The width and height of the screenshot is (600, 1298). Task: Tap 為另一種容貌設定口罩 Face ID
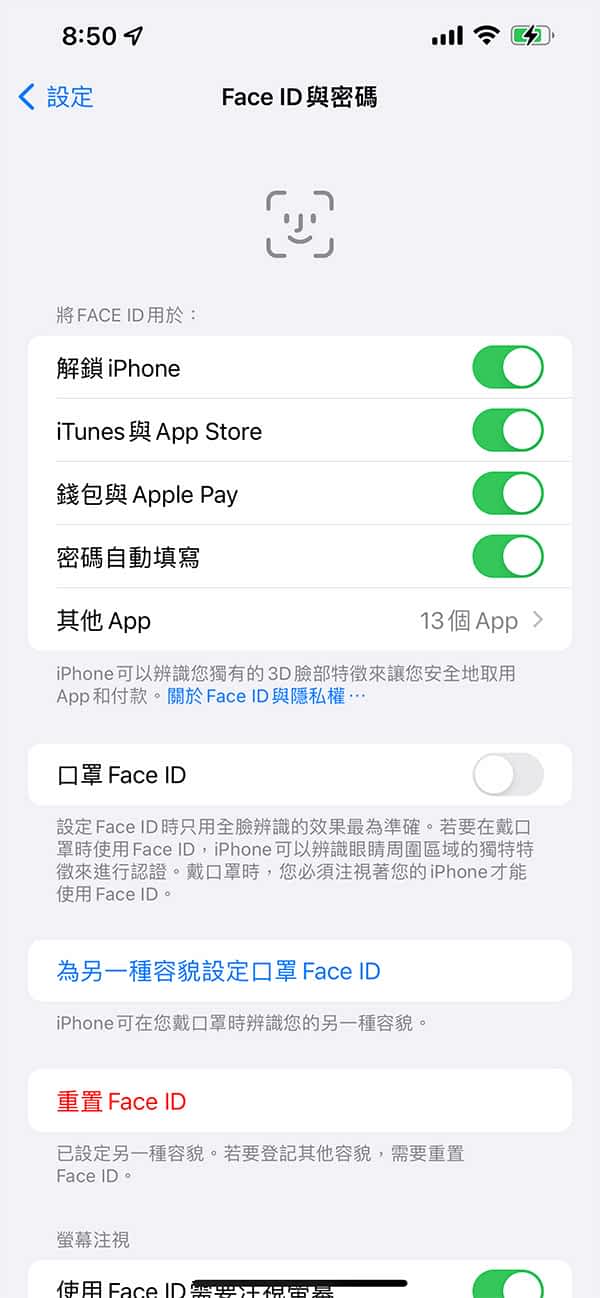pos(218,971)
